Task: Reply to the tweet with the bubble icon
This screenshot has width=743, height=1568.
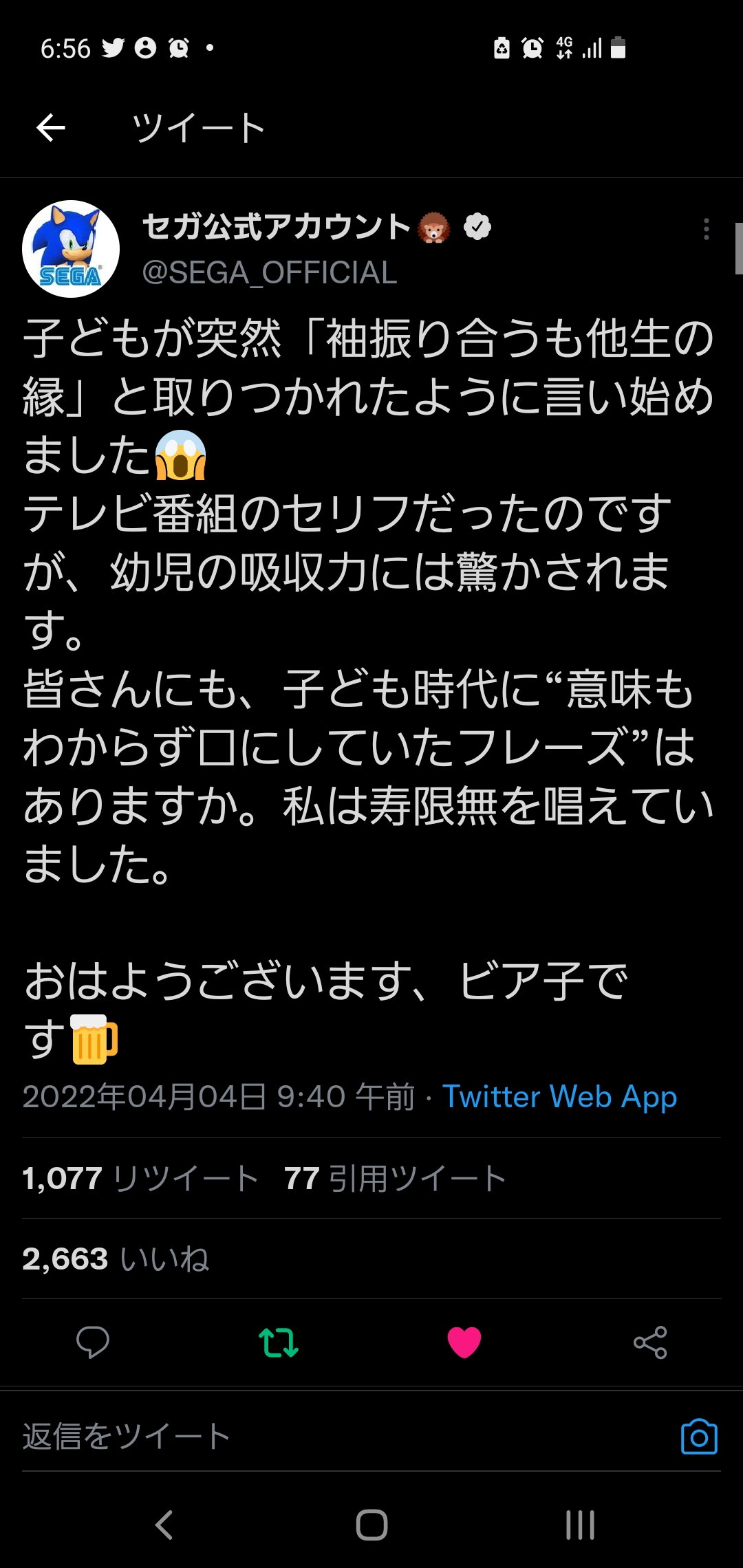Action: (93, 1342)
